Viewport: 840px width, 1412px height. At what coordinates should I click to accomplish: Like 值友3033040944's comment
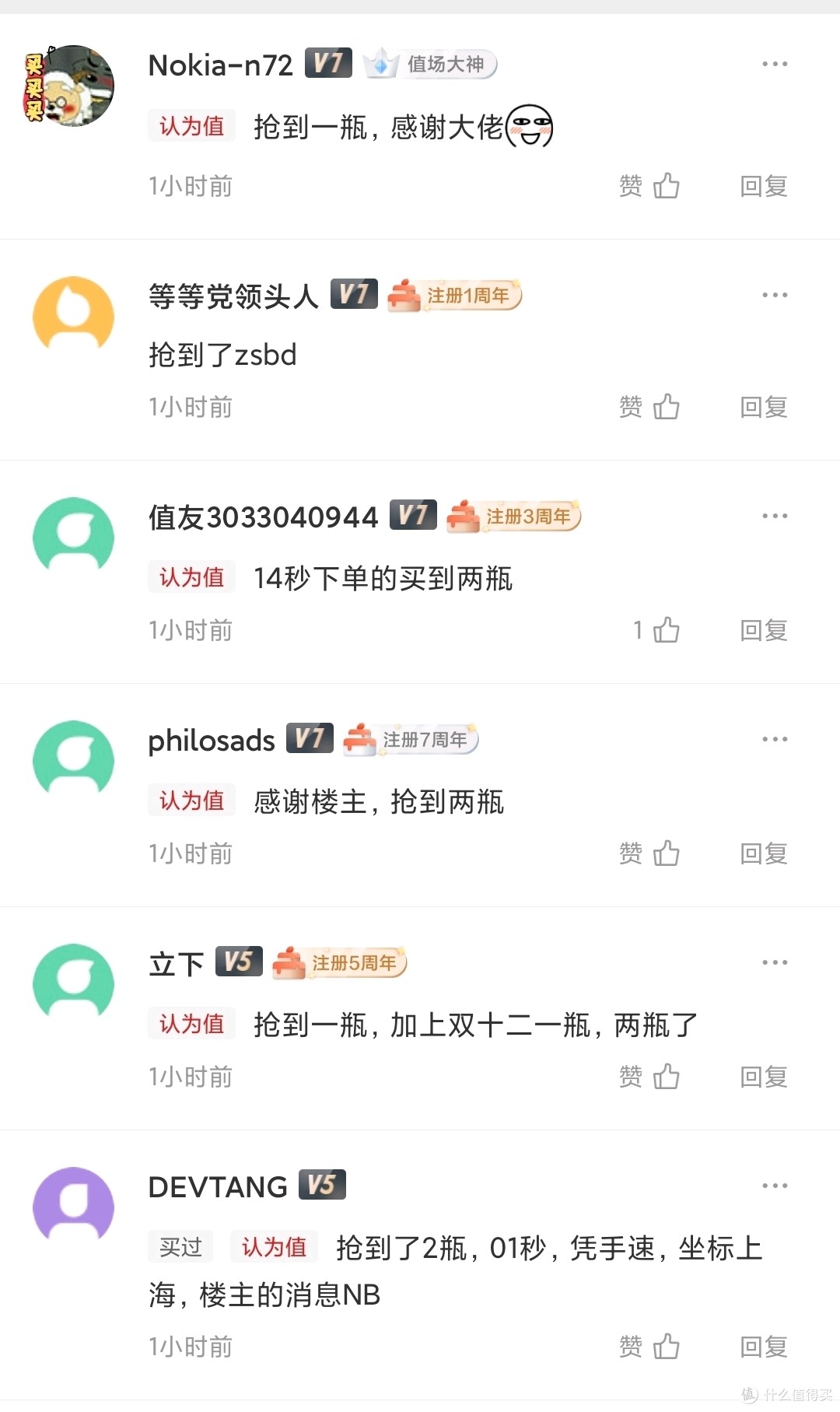[x=665, y=630]
